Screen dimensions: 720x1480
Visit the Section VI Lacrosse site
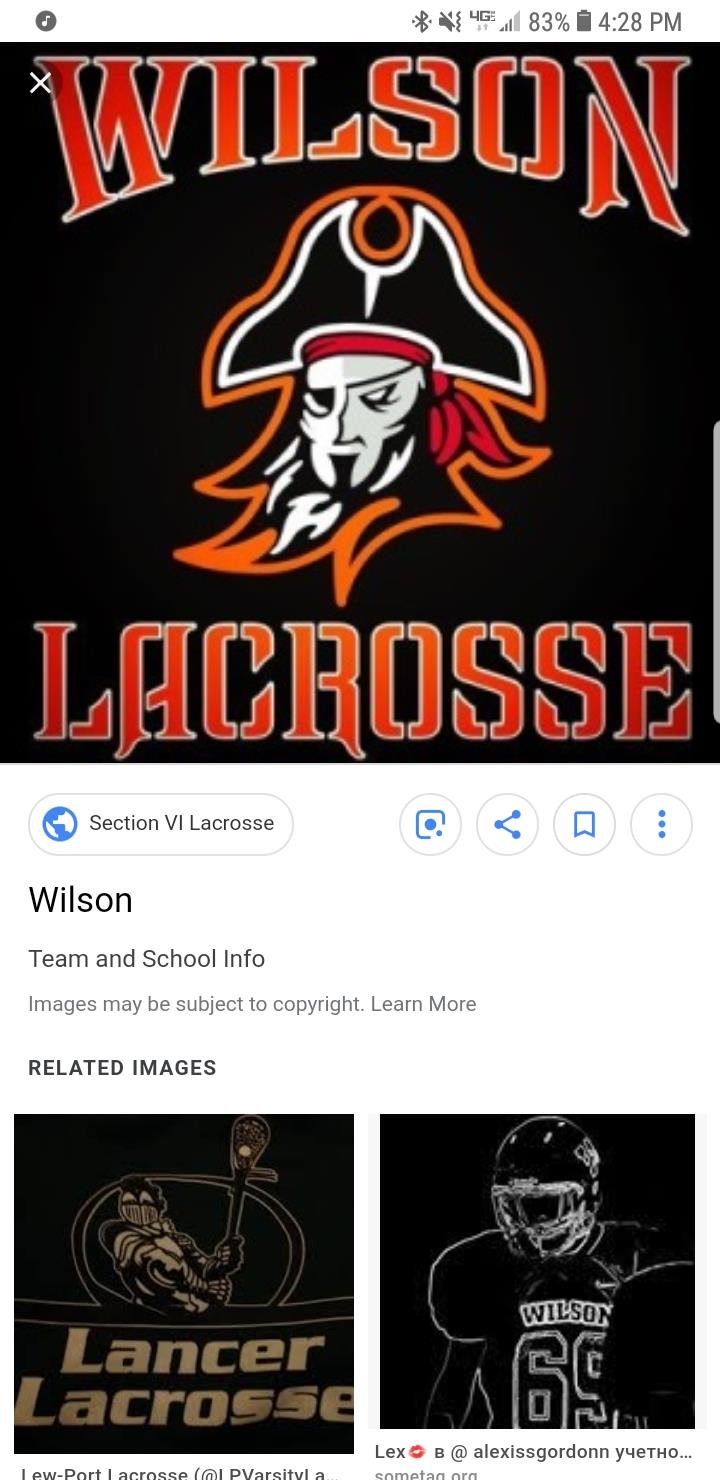coord(161,824)
